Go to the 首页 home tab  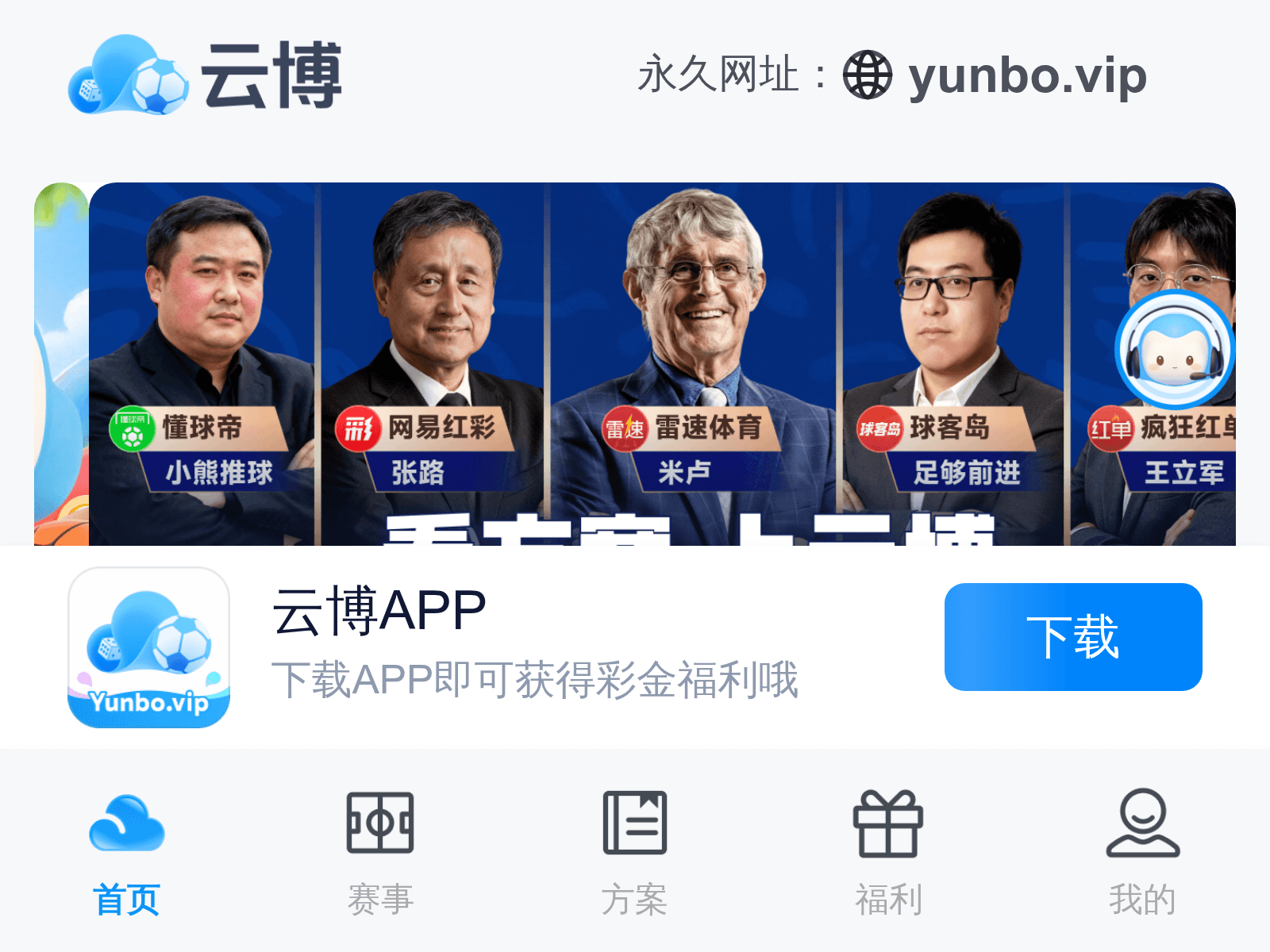[127, 853]
